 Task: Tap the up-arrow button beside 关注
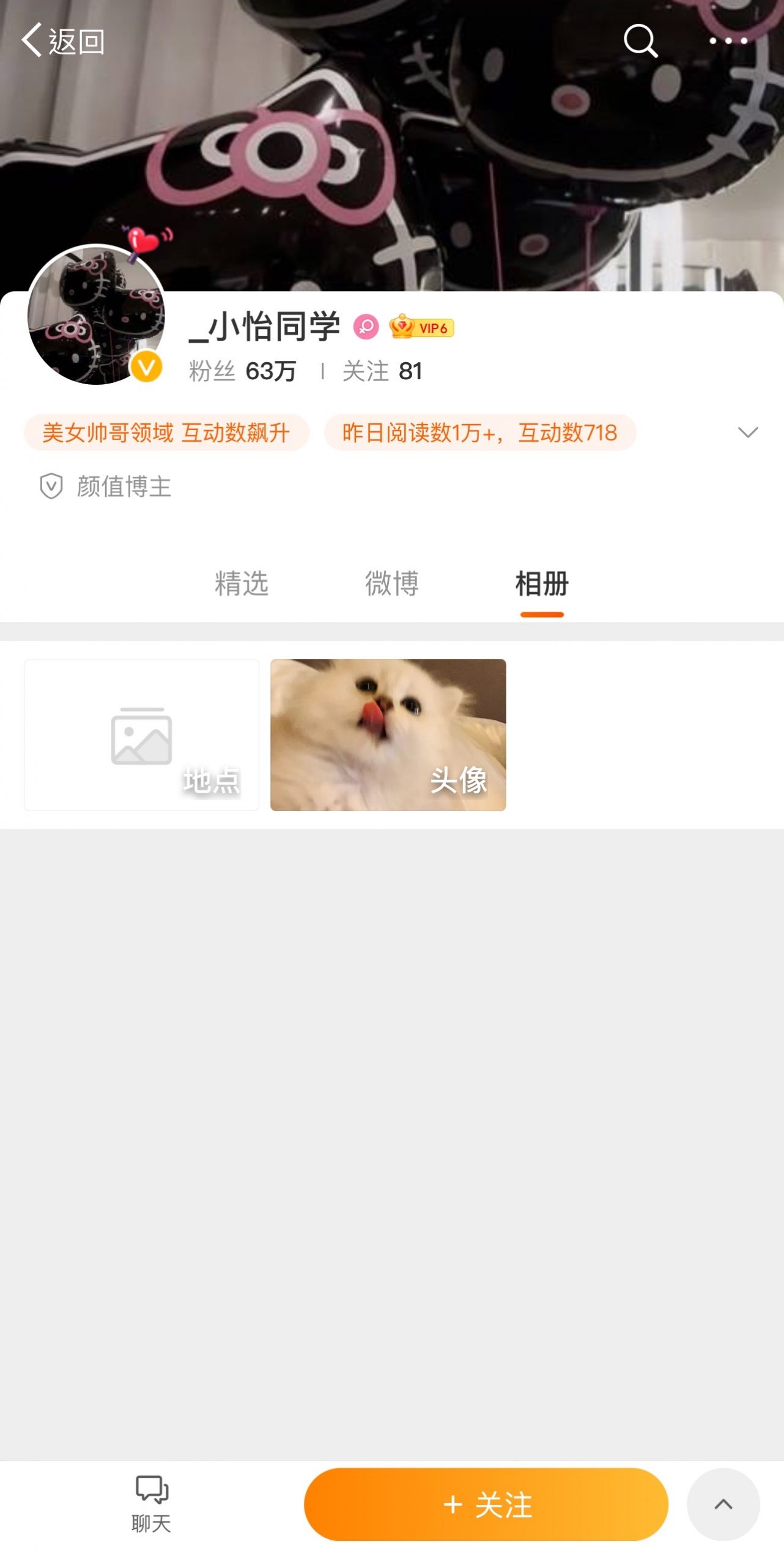pyautogui.click(x=723, y=1504)
